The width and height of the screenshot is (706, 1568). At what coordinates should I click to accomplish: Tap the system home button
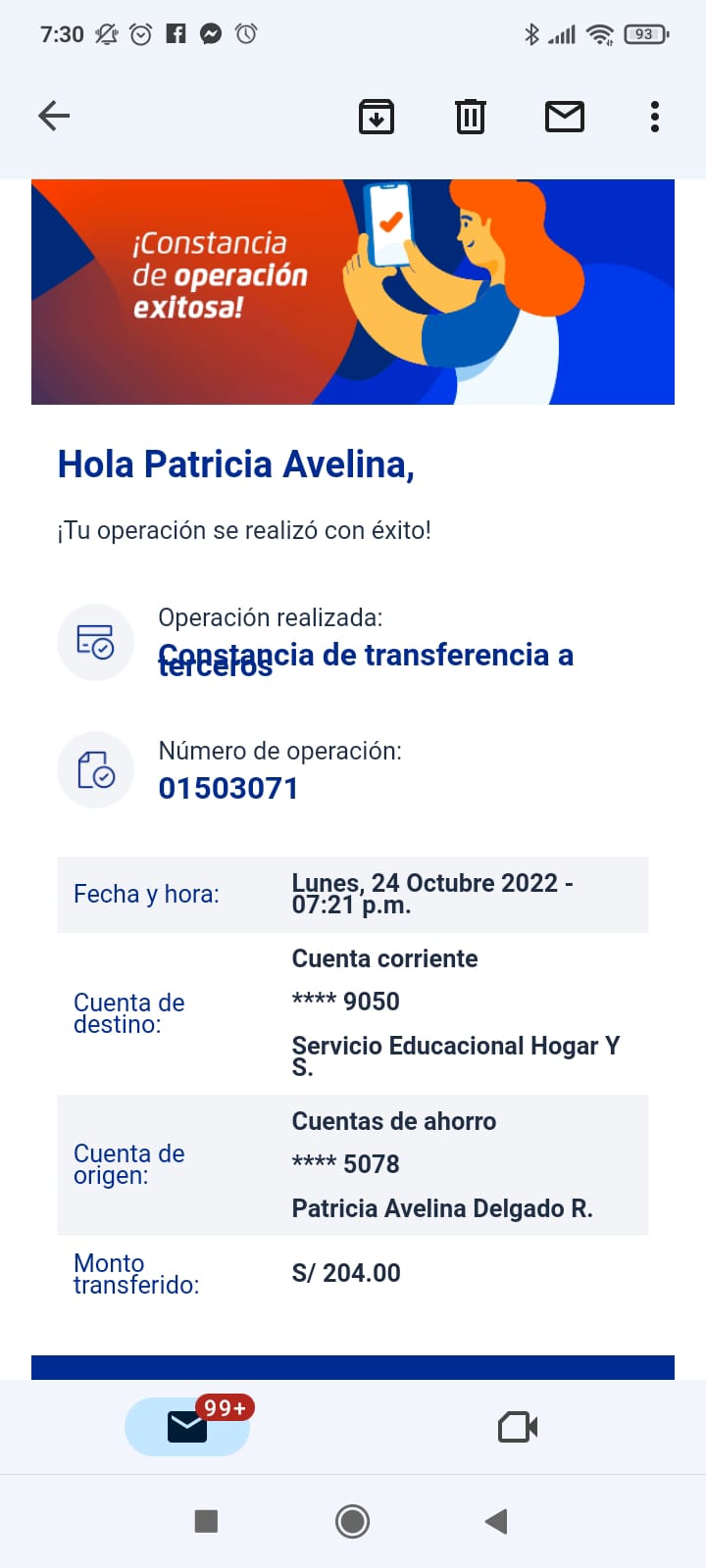(352, 1521)
